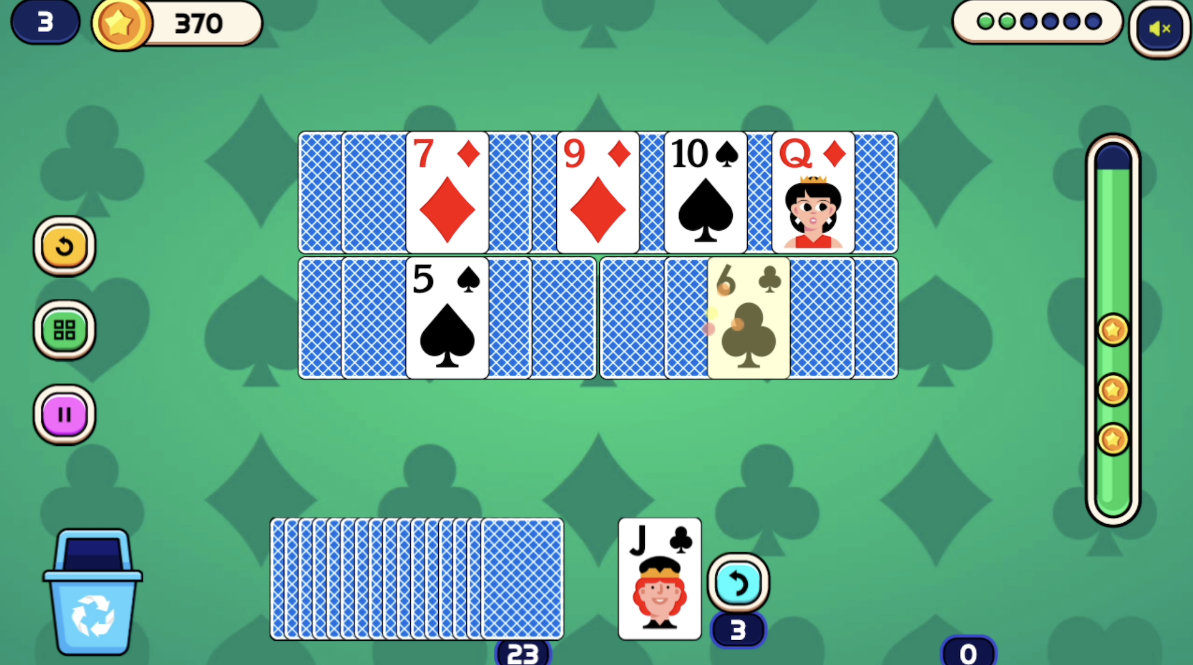Tap the blue recycle bin

click(92, 595)
